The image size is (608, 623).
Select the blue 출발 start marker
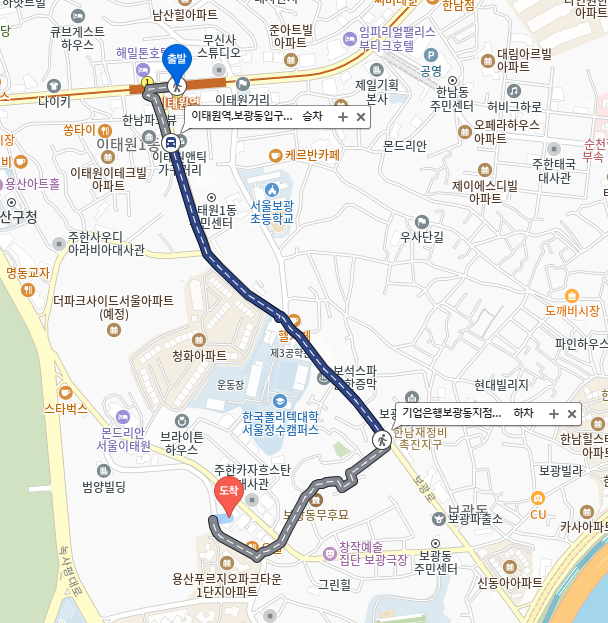(x=177, y=64)
